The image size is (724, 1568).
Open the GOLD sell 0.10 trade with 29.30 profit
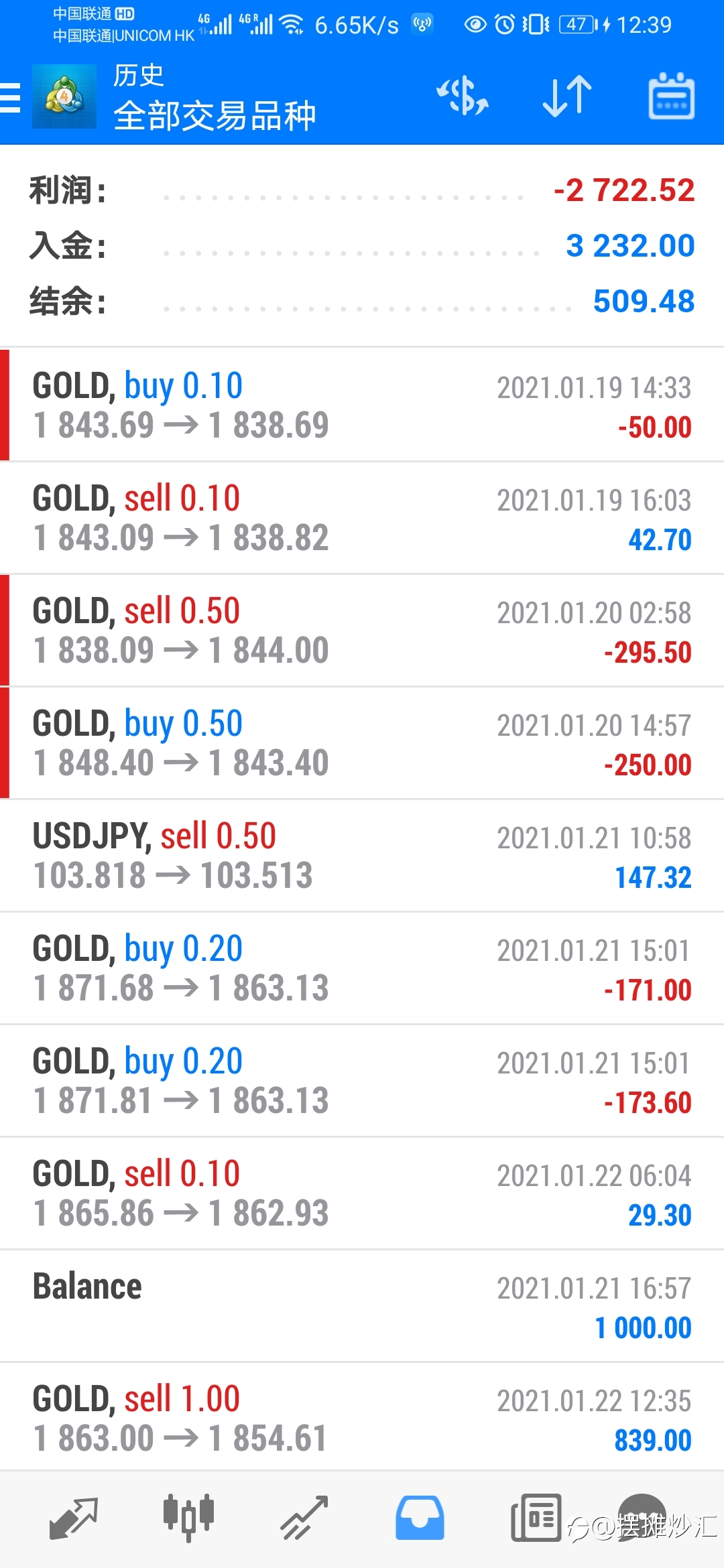(x=362, y=1193)
